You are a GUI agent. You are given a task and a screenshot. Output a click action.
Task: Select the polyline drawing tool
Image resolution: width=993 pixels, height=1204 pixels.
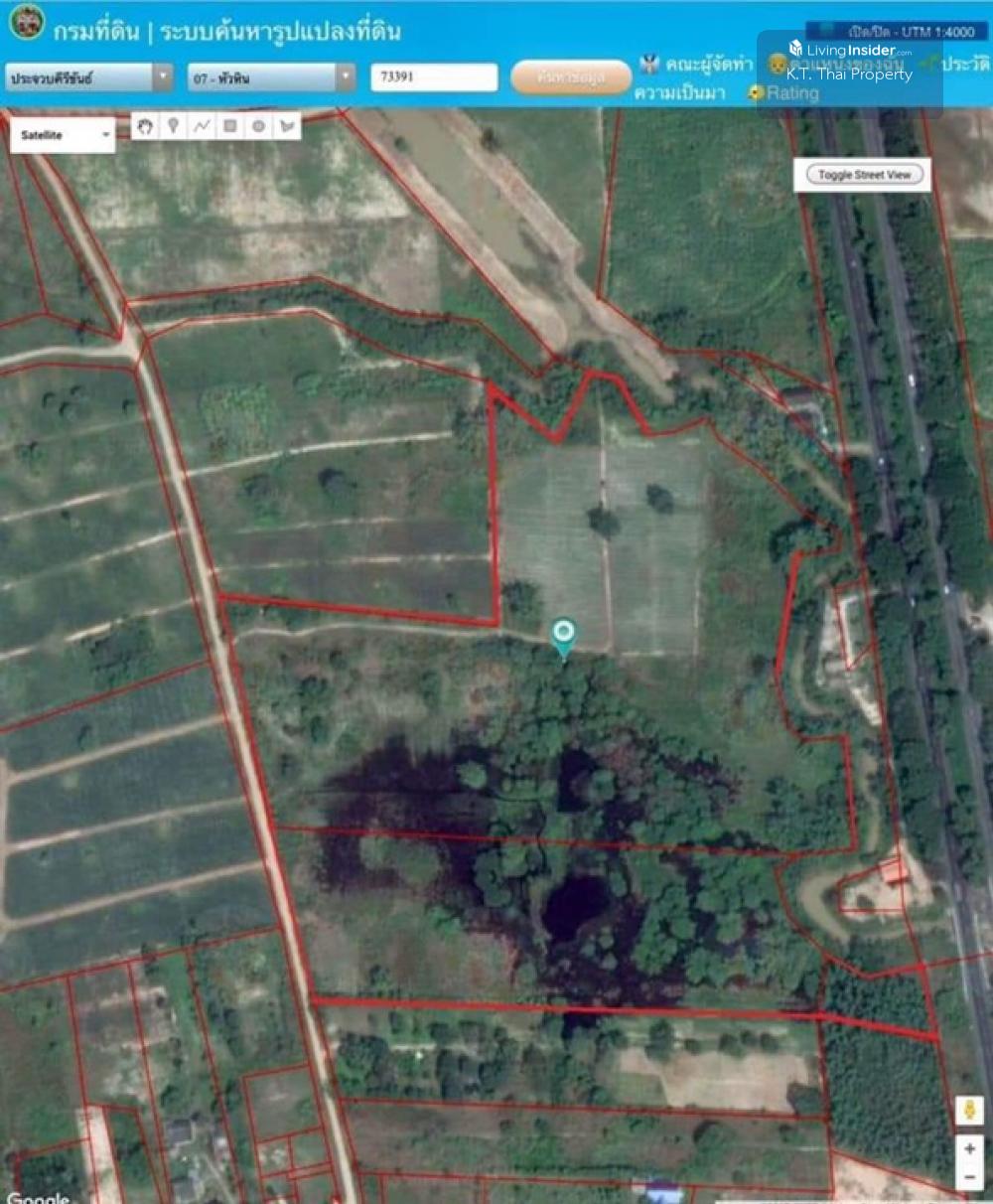coord(202,125)
